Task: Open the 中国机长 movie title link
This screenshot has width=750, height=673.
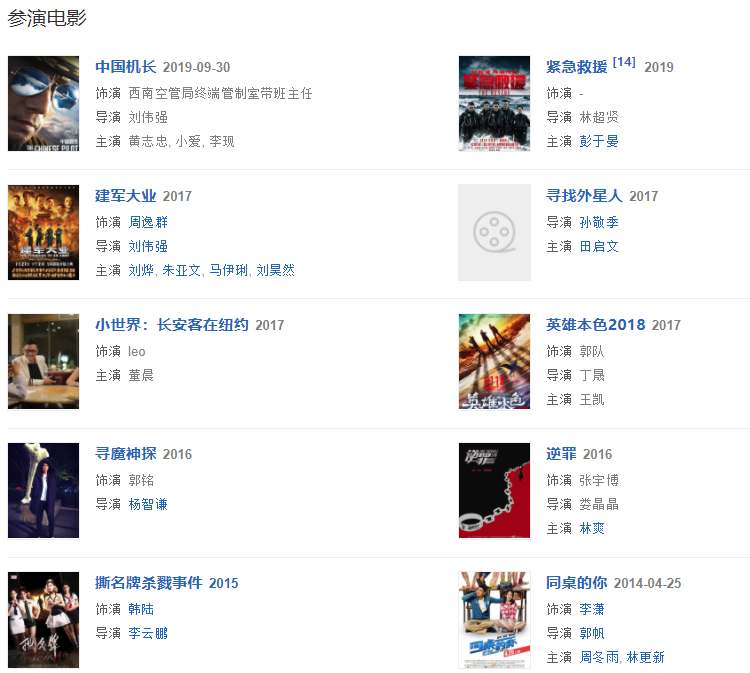Action: (125, 67)
